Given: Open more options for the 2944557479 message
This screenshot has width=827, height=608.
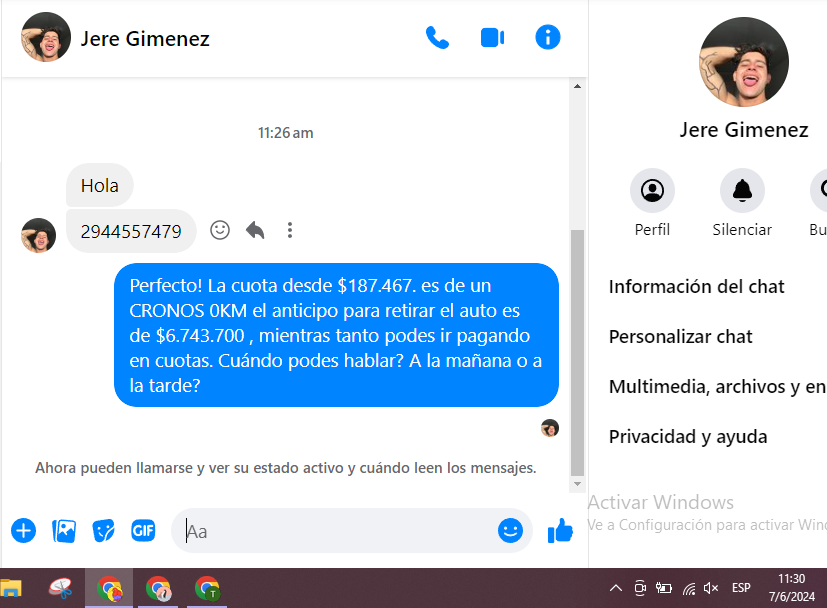Looking at the screenshot, I should point(290,230).
